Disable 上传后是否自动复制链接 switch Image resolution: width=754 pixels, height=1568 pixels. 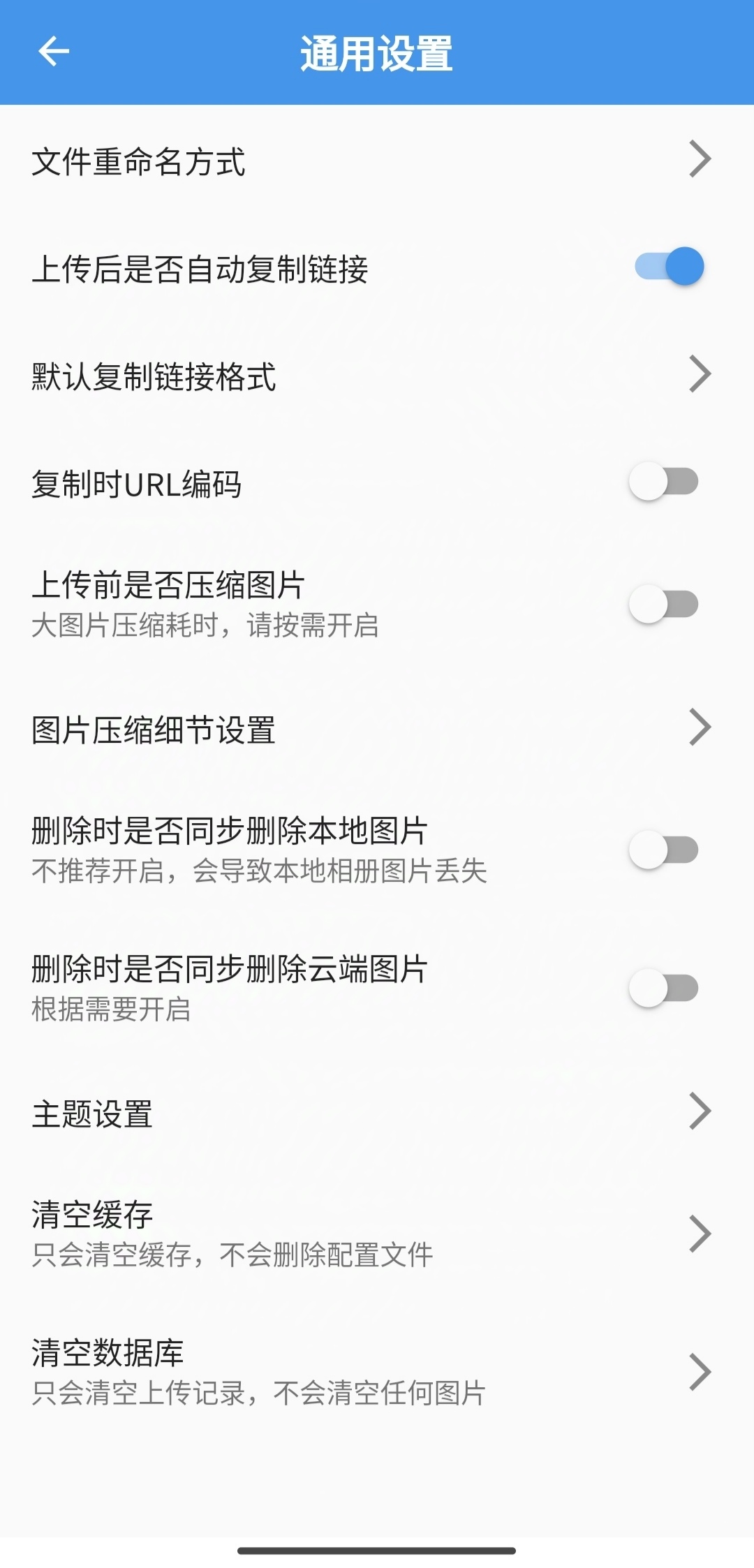pyautogui.click(x=668, y=267)
